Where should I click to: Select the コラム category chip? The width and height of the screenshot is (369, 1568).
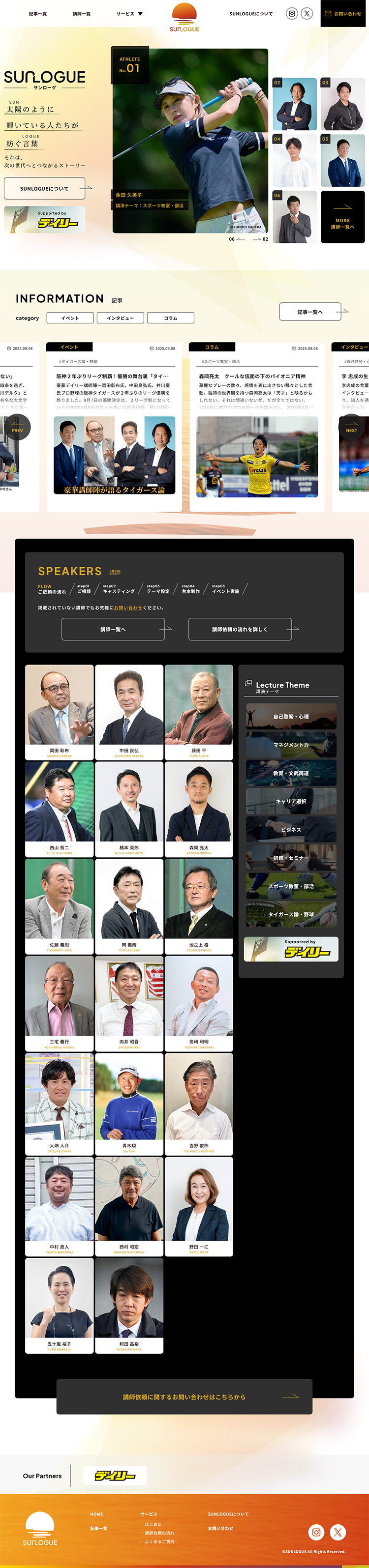pos(171,318)
